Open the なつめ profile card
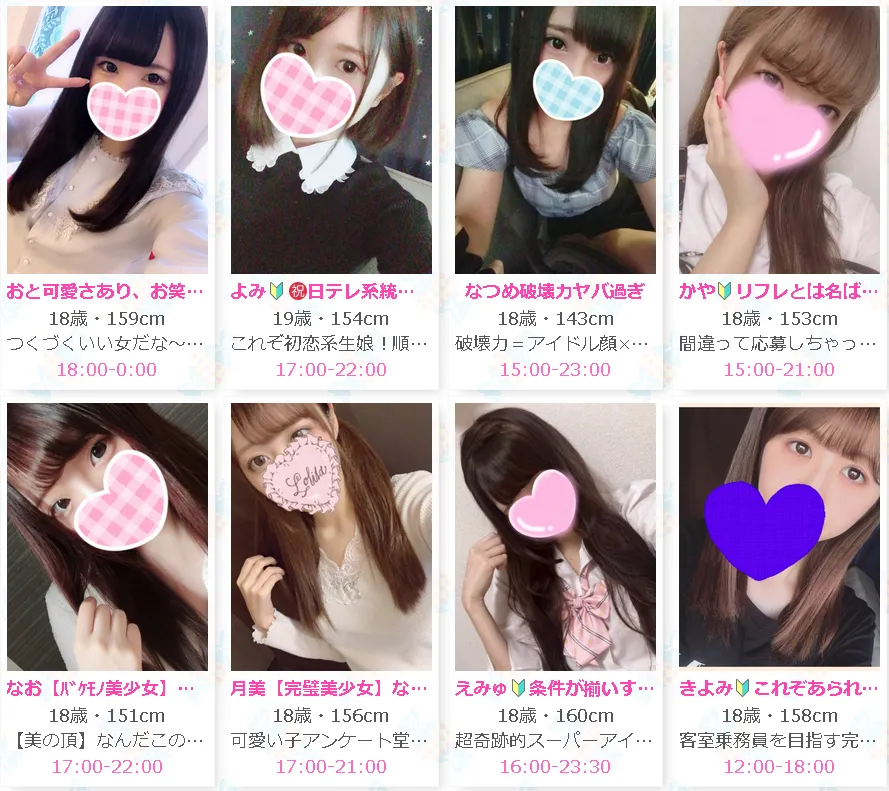Screen dimensions: 889x791 [x=555, y=140]
